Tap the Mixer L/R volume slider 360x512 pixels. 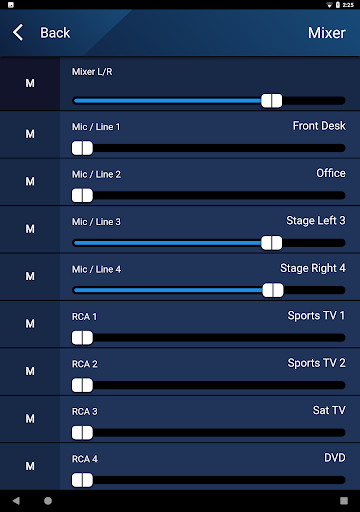[209, 101]
